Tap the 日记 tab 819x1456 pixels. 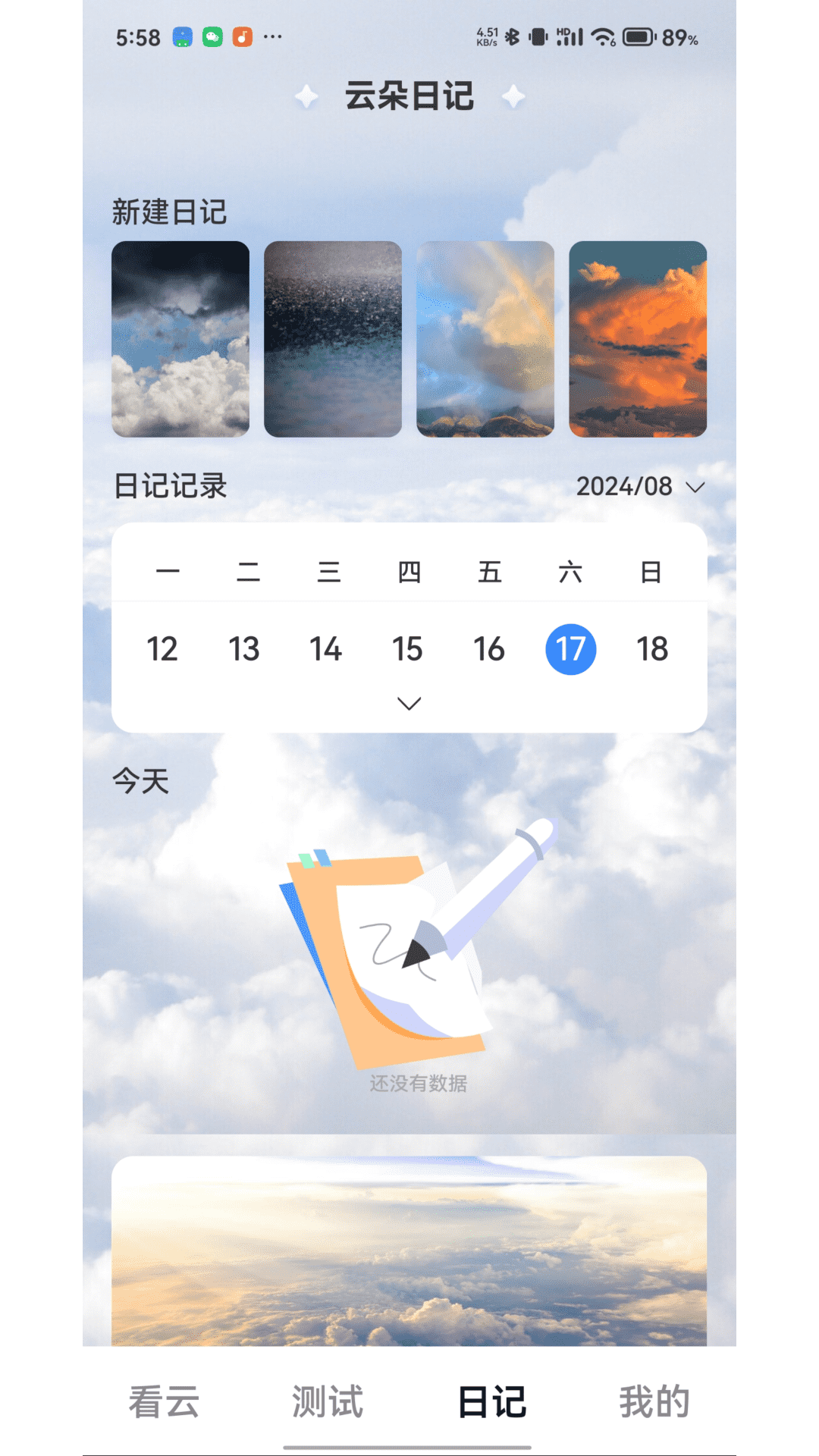click(491, 1401)
